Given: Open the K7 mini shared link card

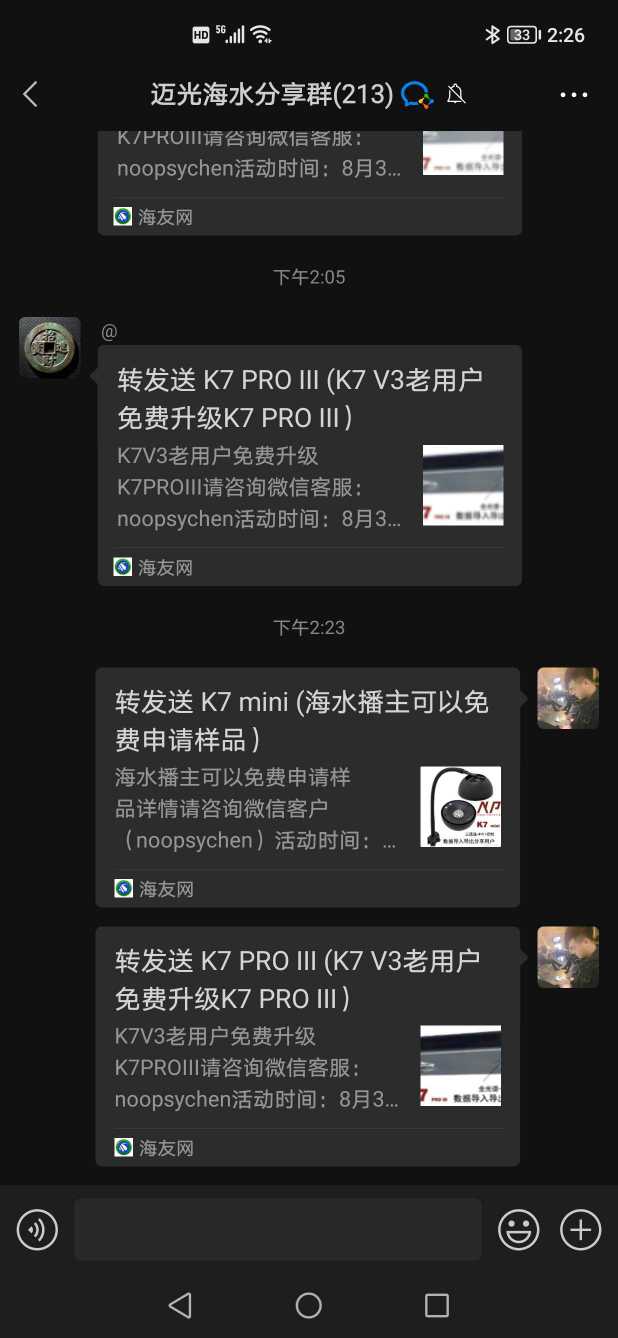Looking at the screenshot, I should [307, 787].
